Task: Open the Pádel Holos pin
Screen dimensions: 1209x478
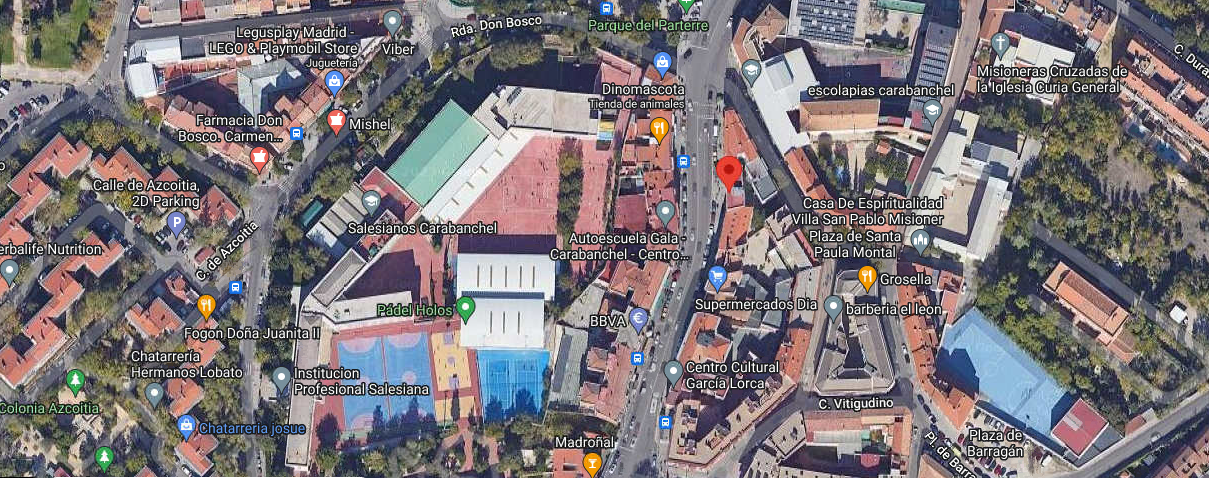Action: coord(465,307)
